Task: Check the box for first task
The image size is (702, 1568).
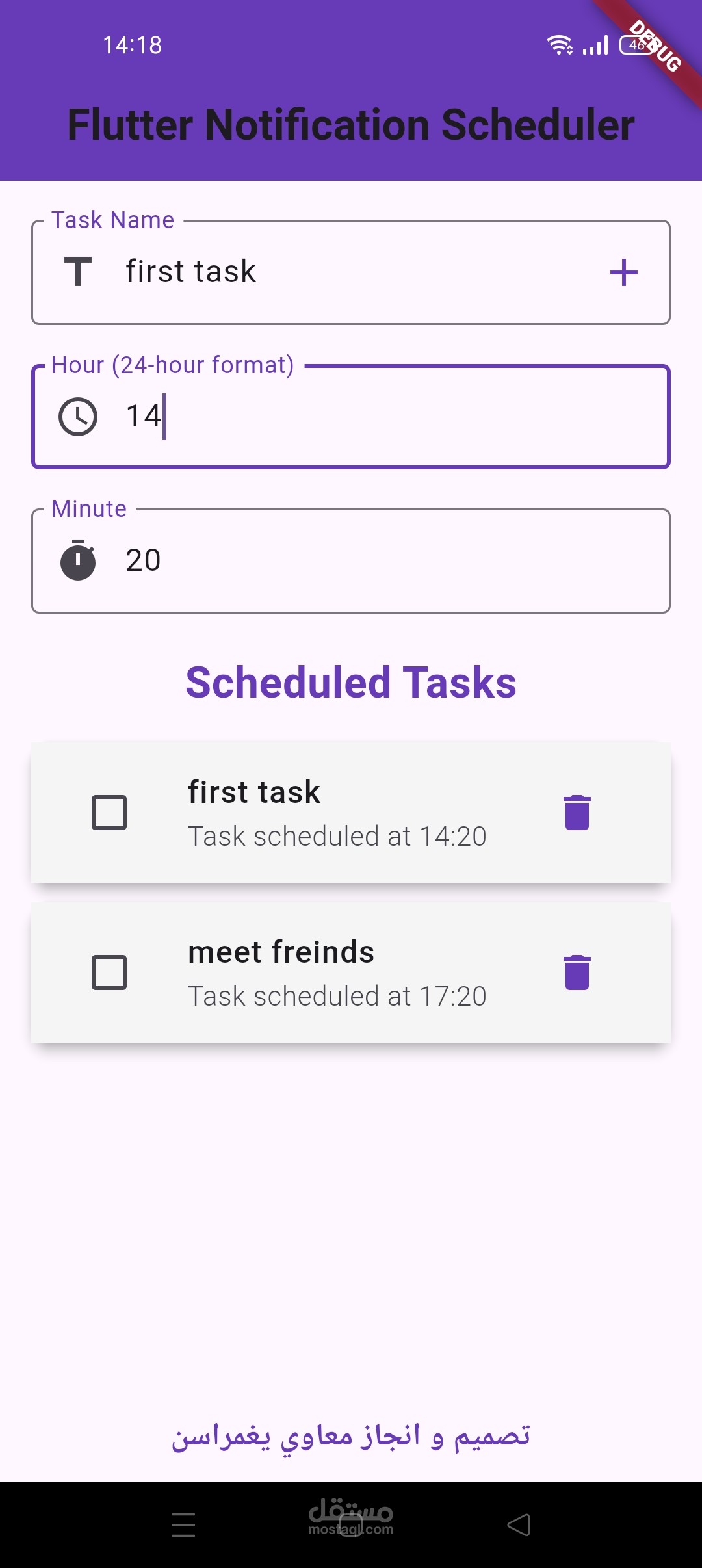Action: 109,813
